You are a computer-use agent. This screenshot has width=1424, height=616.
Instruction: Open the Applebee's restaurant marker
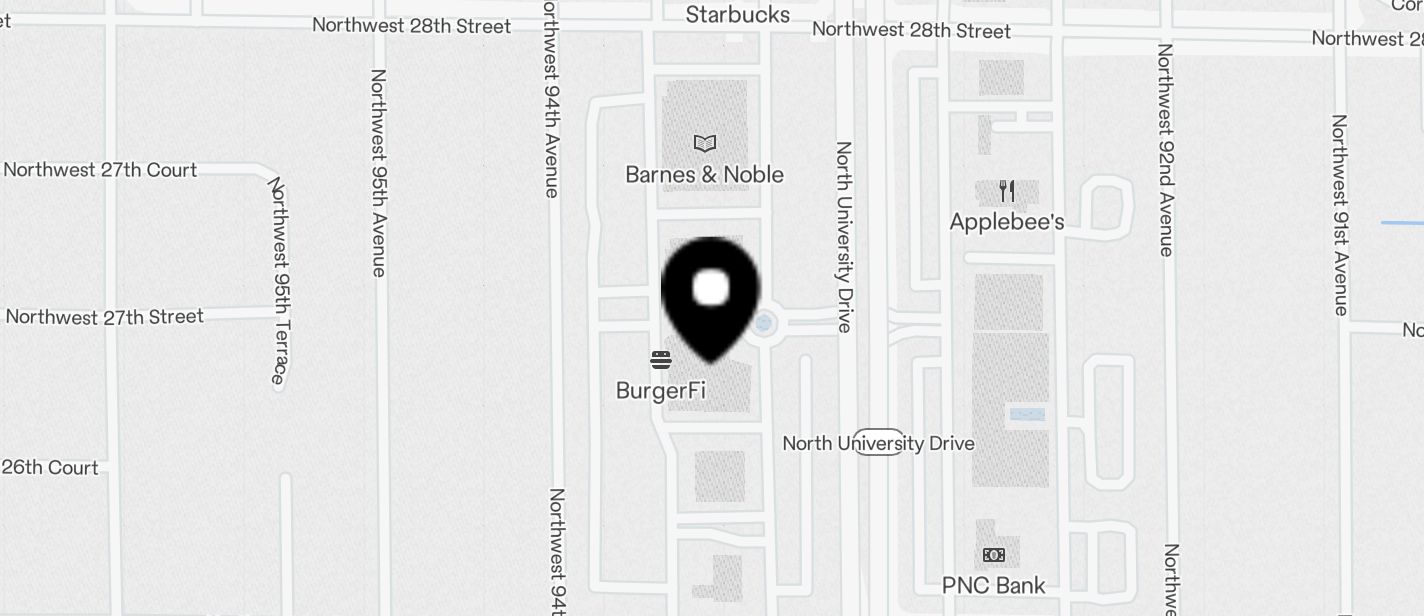coord(1007,192)
